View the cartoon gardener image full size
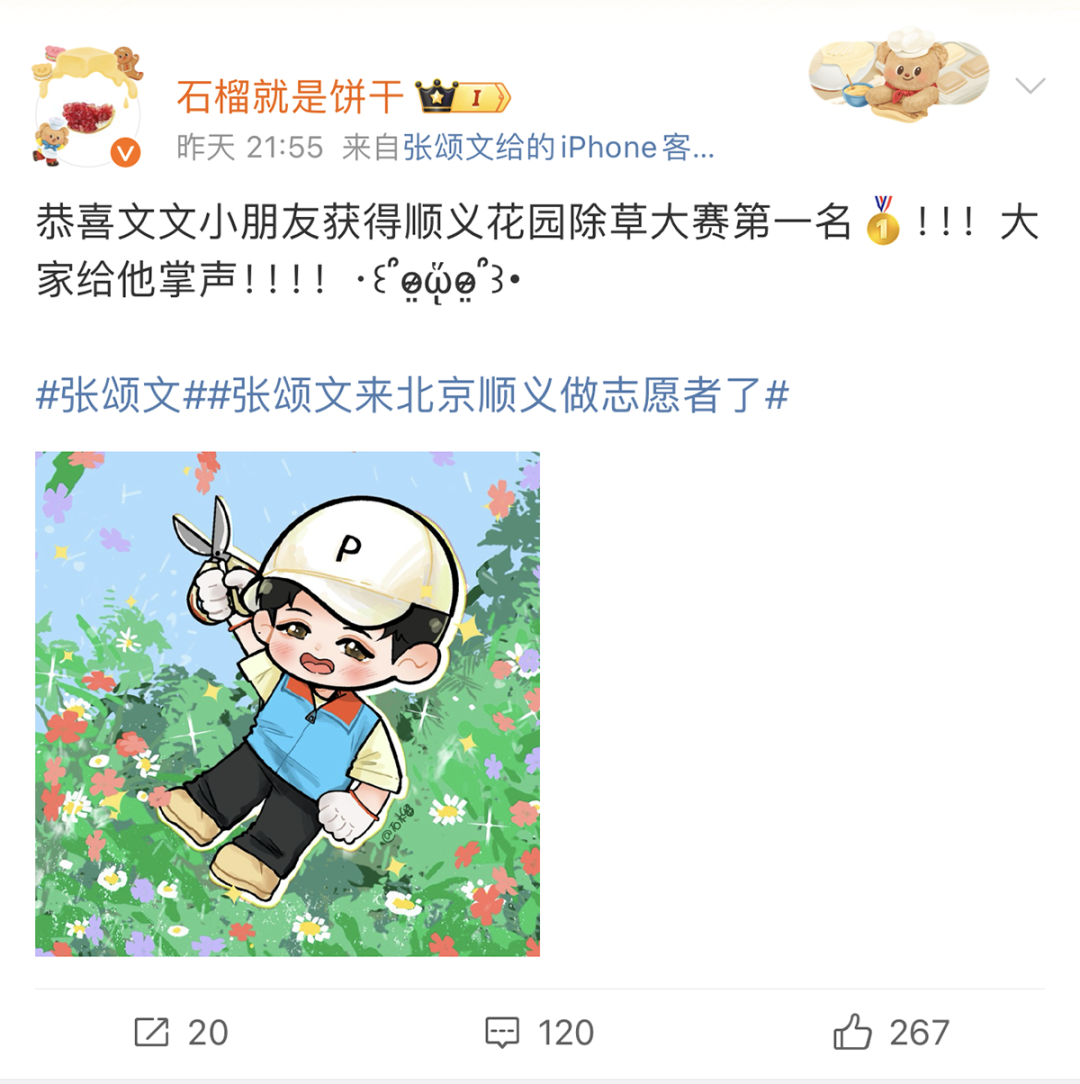Viewport: 1080px width, 1084px height. [288, 704]
